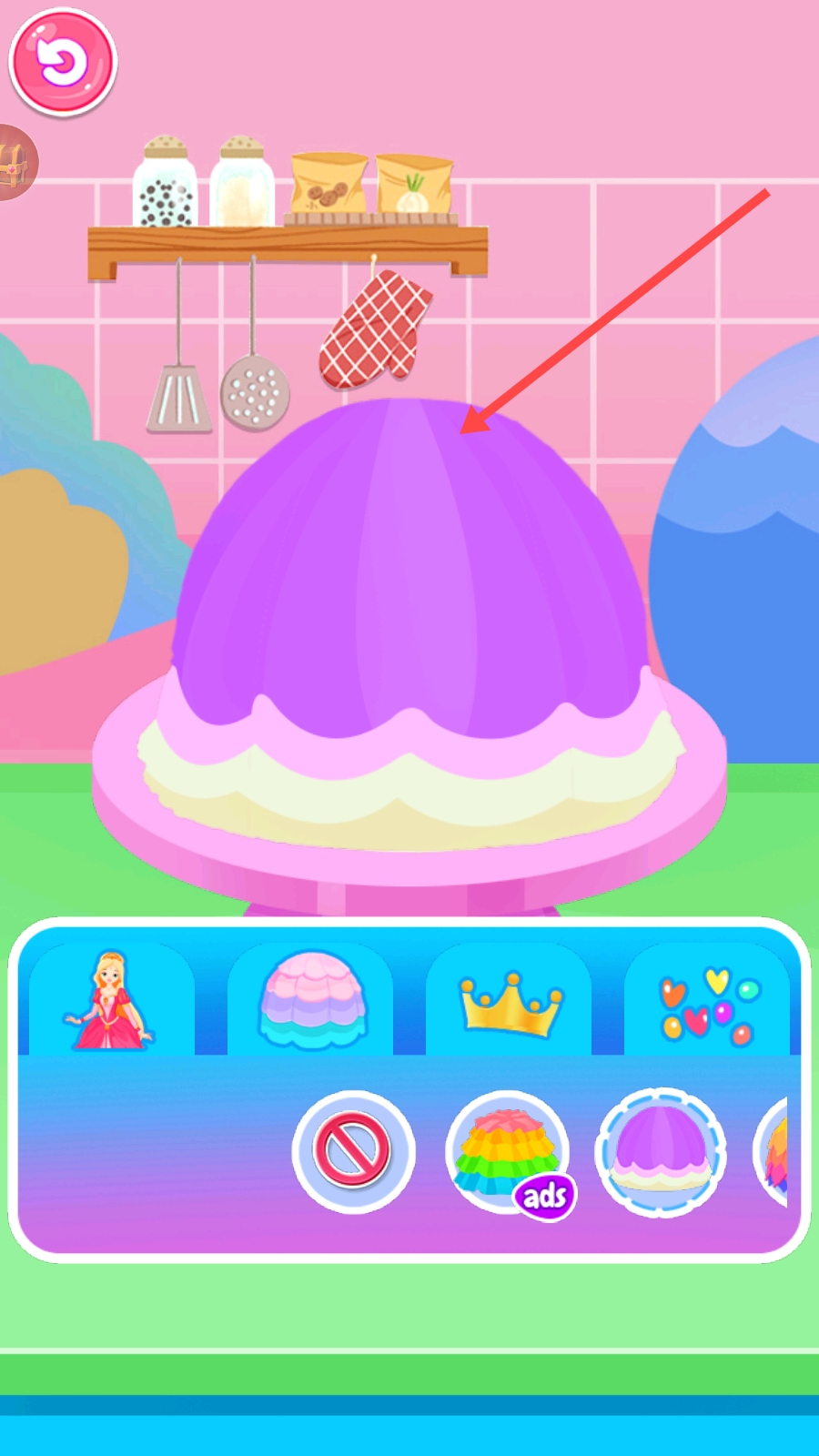Image resolution: width=819 pixels, height=1456 pixels.
Task: Tap the pink undo arrow button
Action: pyautogui.click(x=63, y=63)
